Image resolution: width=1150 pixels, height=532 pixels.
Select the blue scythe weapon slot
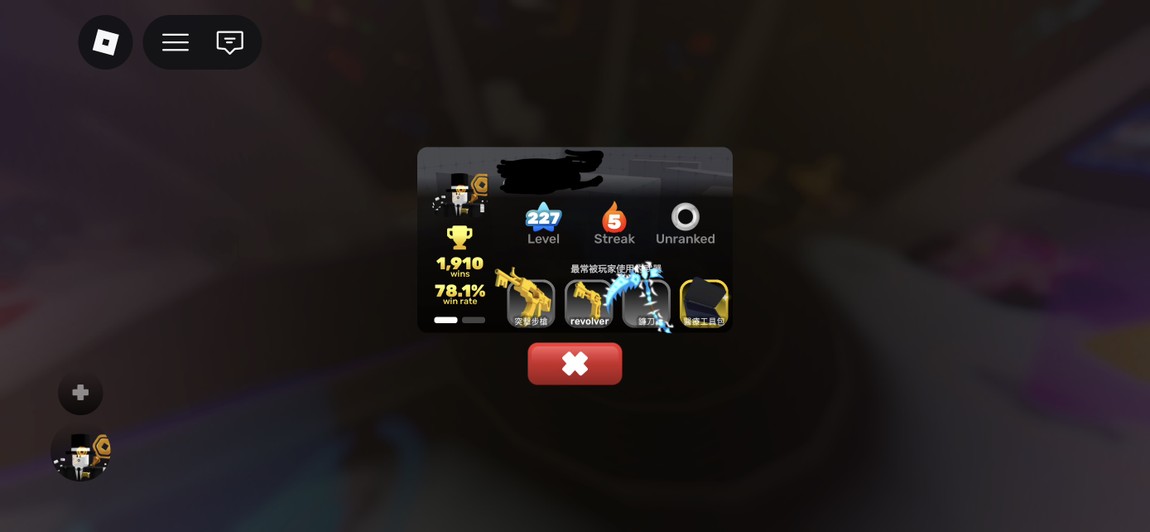click(646, 303)
